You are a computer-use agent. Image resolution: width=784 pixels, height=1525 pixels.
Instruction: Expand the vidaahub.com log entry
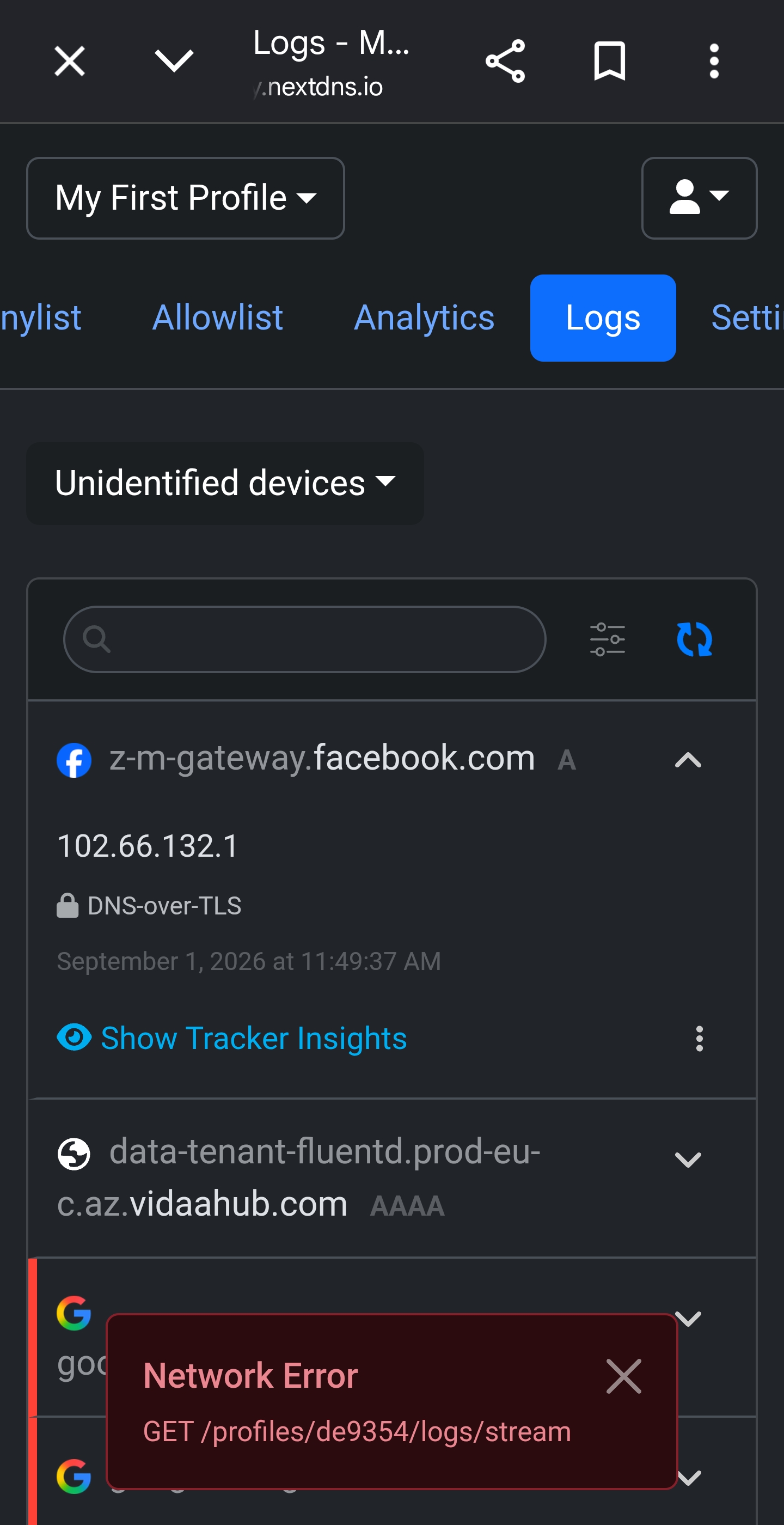click(688, 1159)
